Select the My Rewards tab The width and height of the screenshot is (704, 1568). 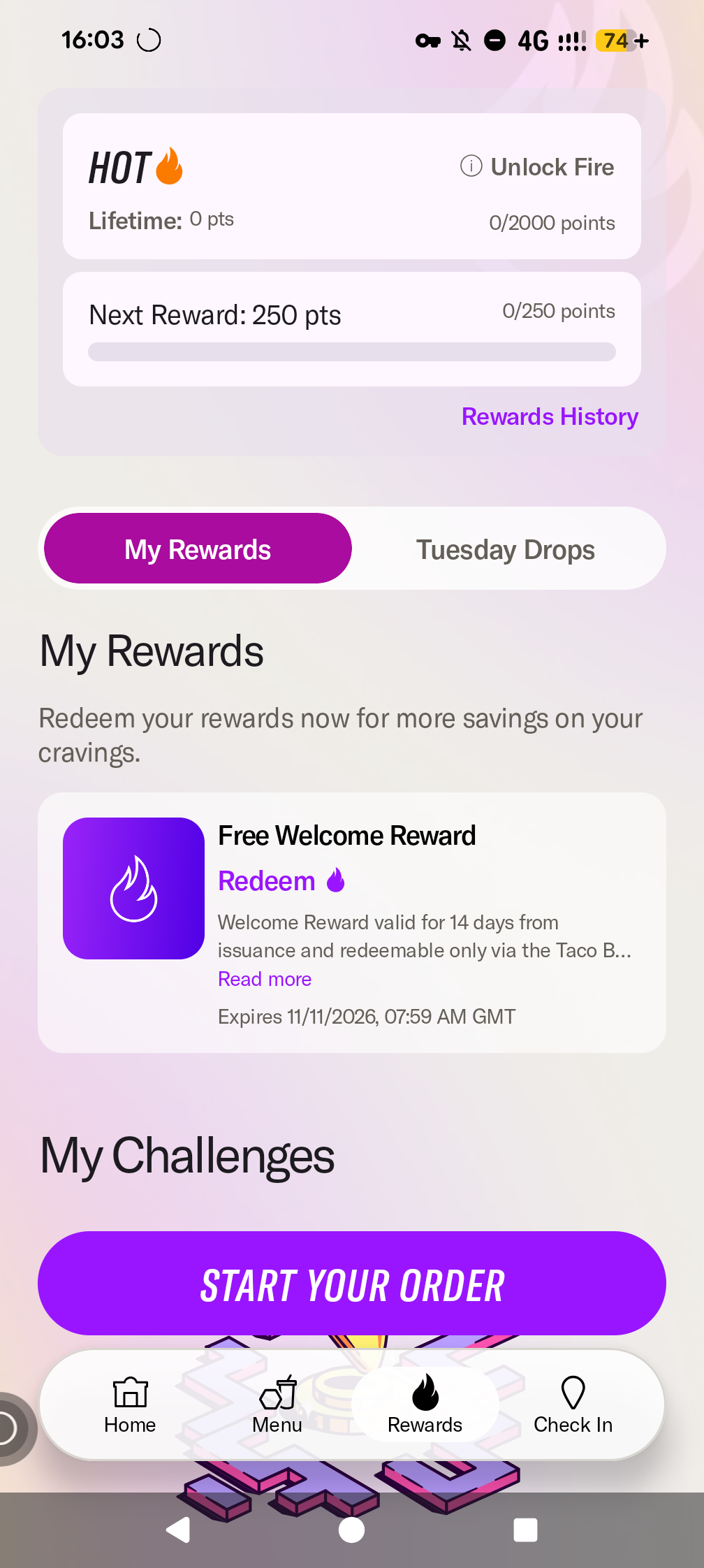coord(198,549)
